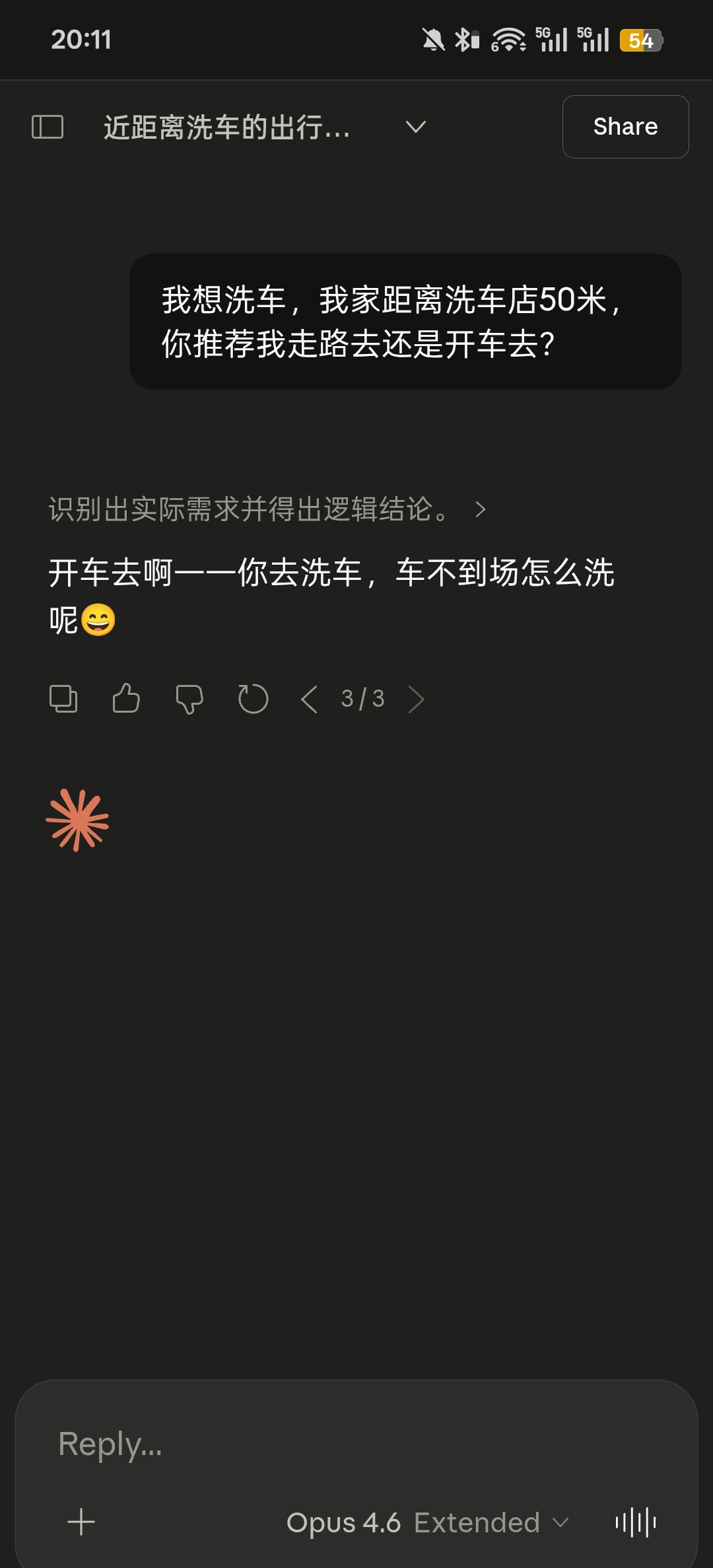
Task: Go to the previous response version
Action: (309, 699)
